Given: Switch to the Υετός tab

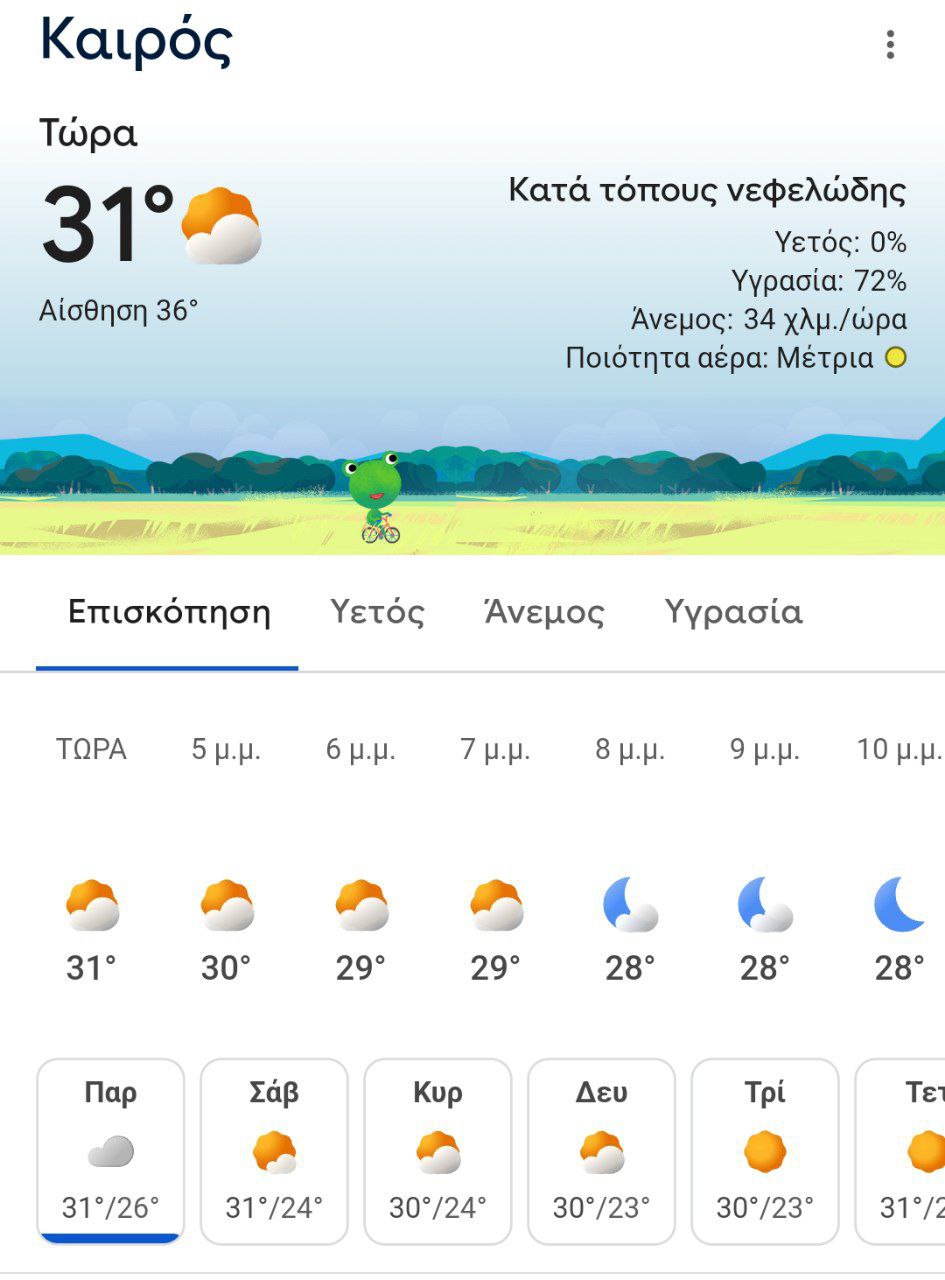Looking at the screenshot, I should 377,612.
